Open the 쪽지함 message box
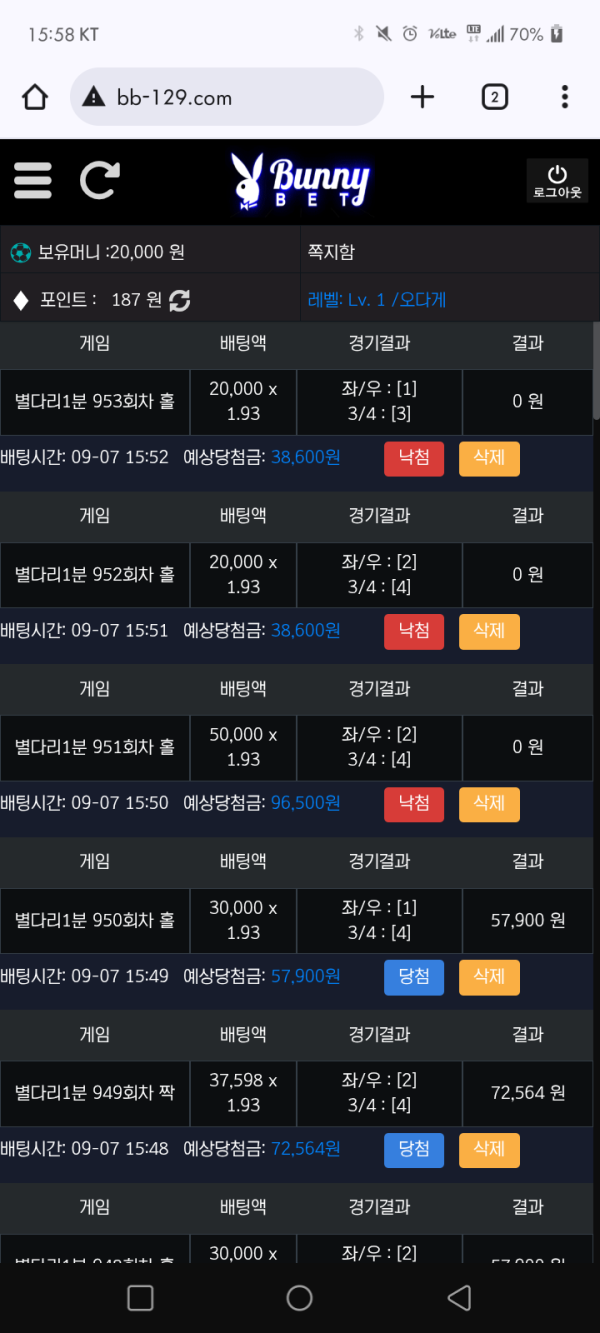The width and height of the screenshot is (600, 1333). point(331,253)
